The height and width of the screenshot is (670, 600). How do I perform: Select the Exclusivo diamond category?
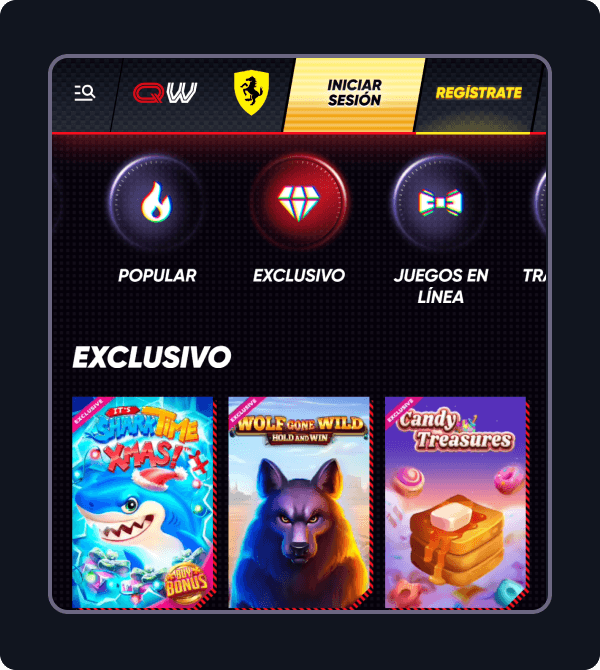[x=298, y=204]
